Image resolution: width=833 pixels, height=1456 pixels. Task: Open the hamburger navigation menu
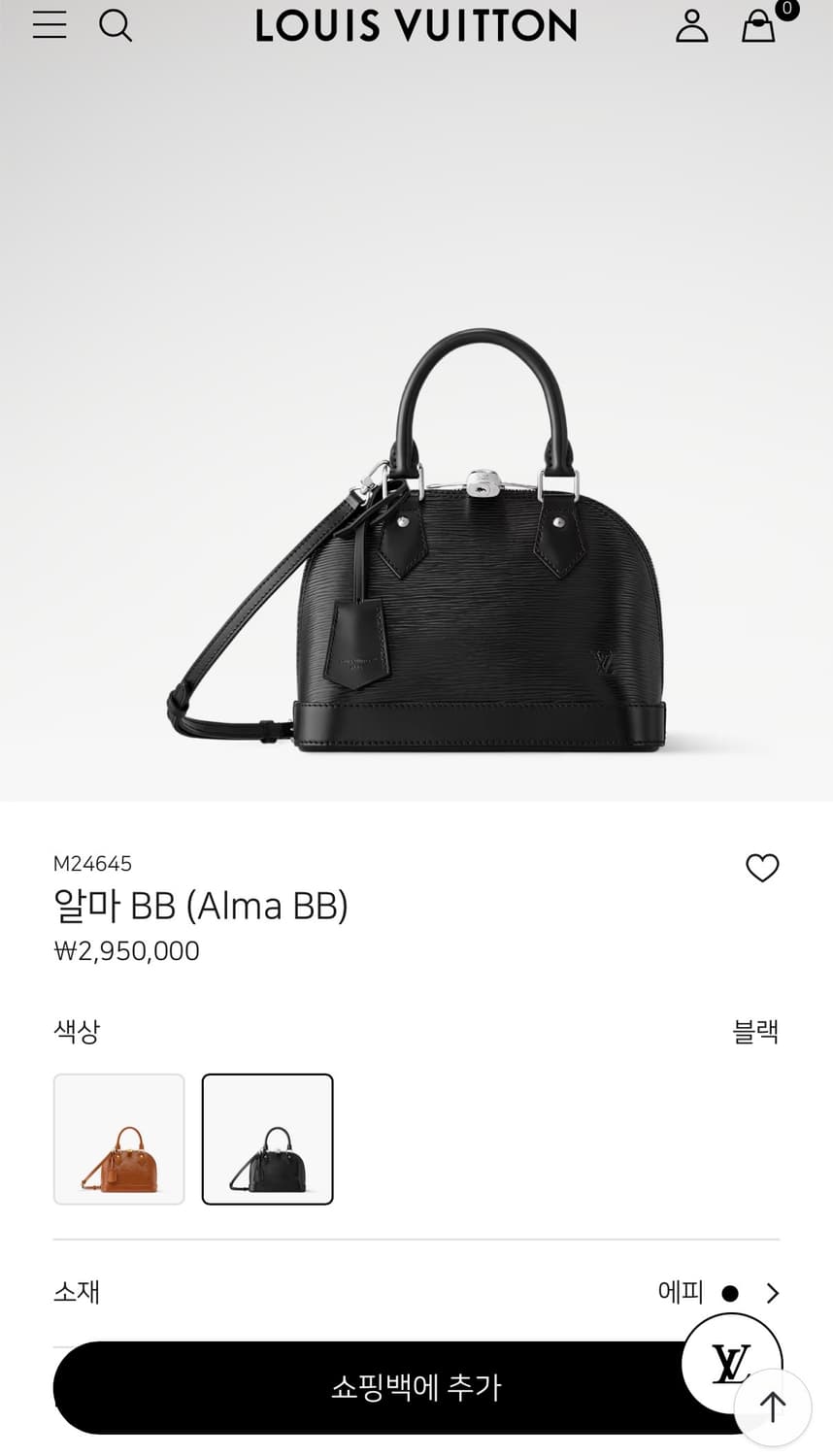[x=50, y=26]
